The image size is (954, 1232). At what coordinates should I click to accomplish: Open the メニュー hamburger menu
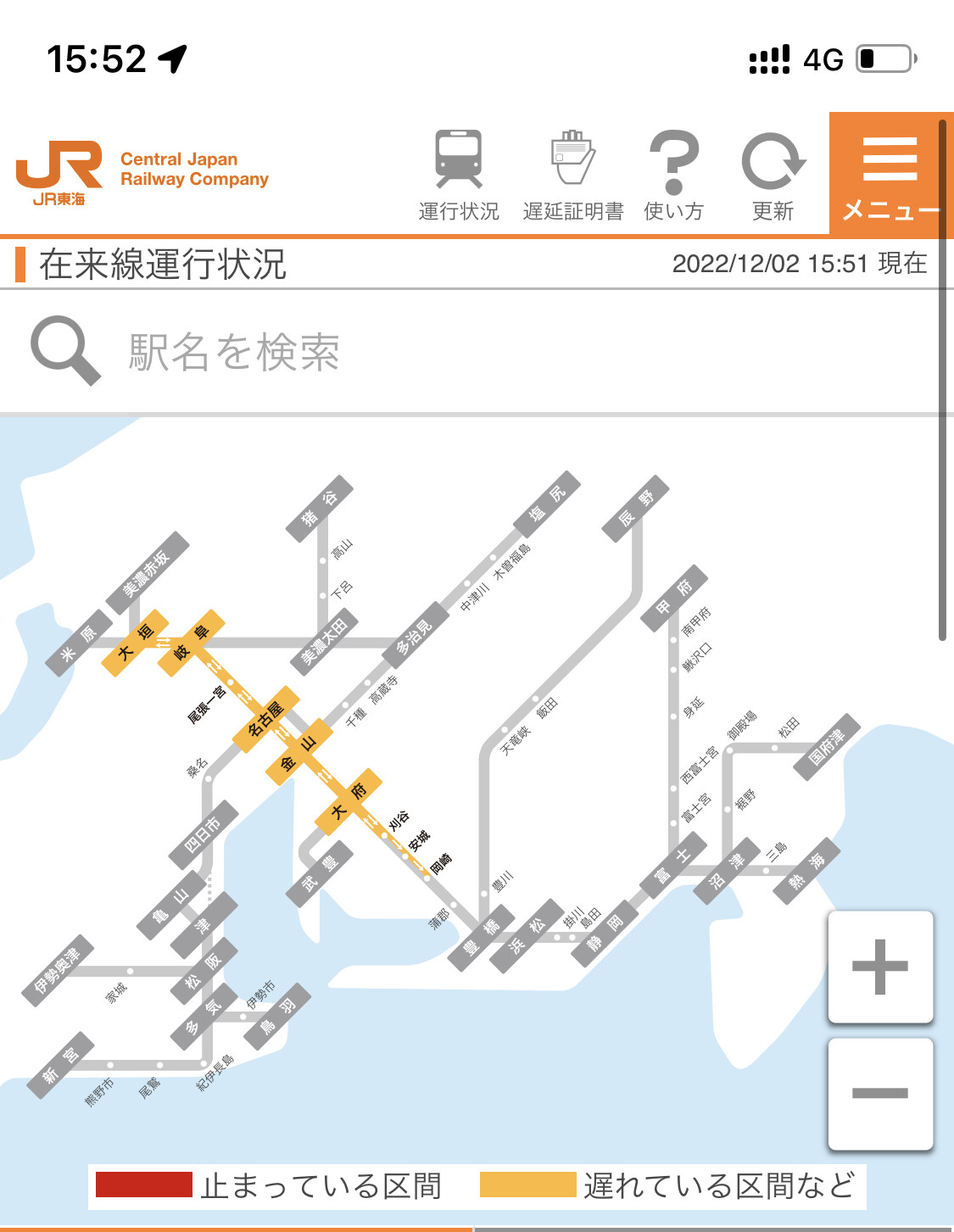(890, 176)
